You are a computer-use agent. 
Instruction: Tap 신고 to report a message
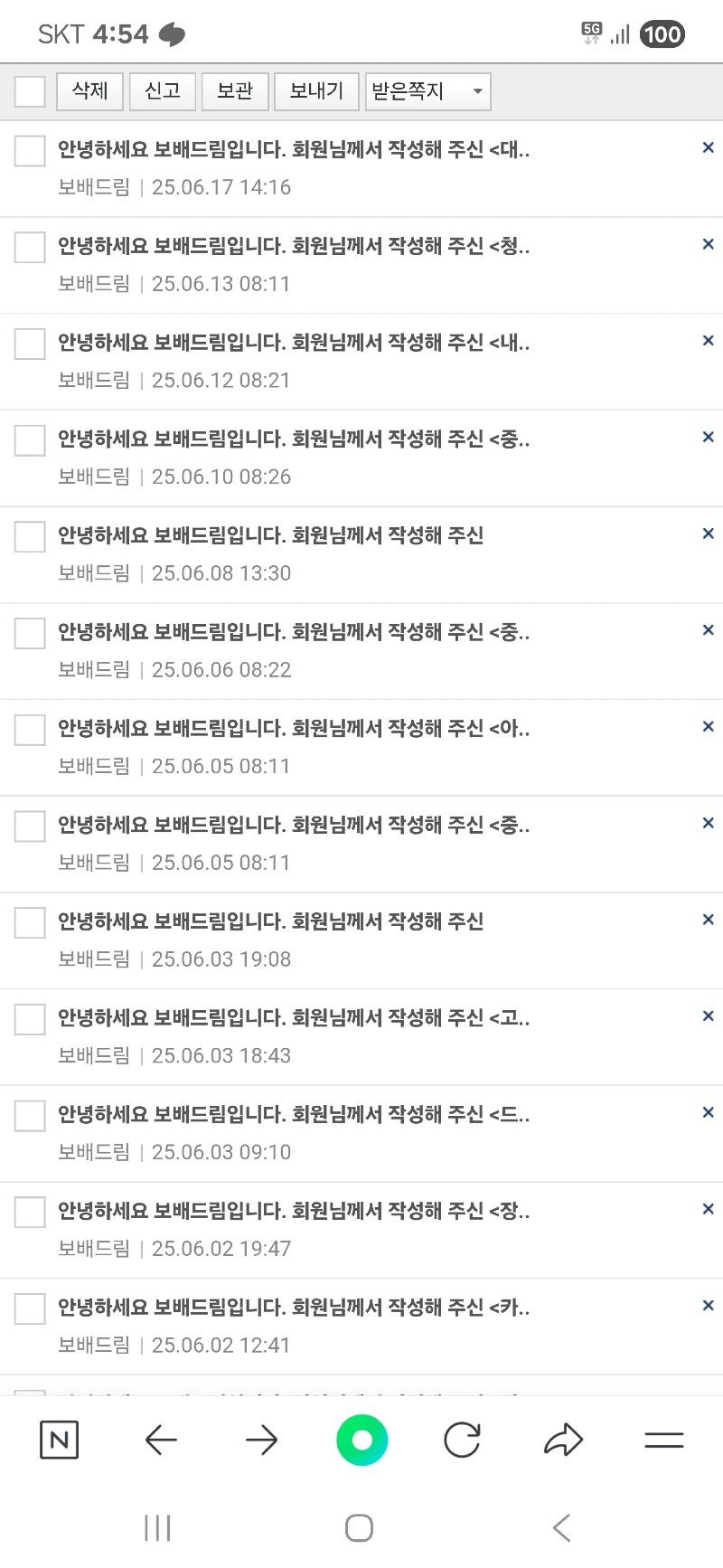[x=162, y=91]
